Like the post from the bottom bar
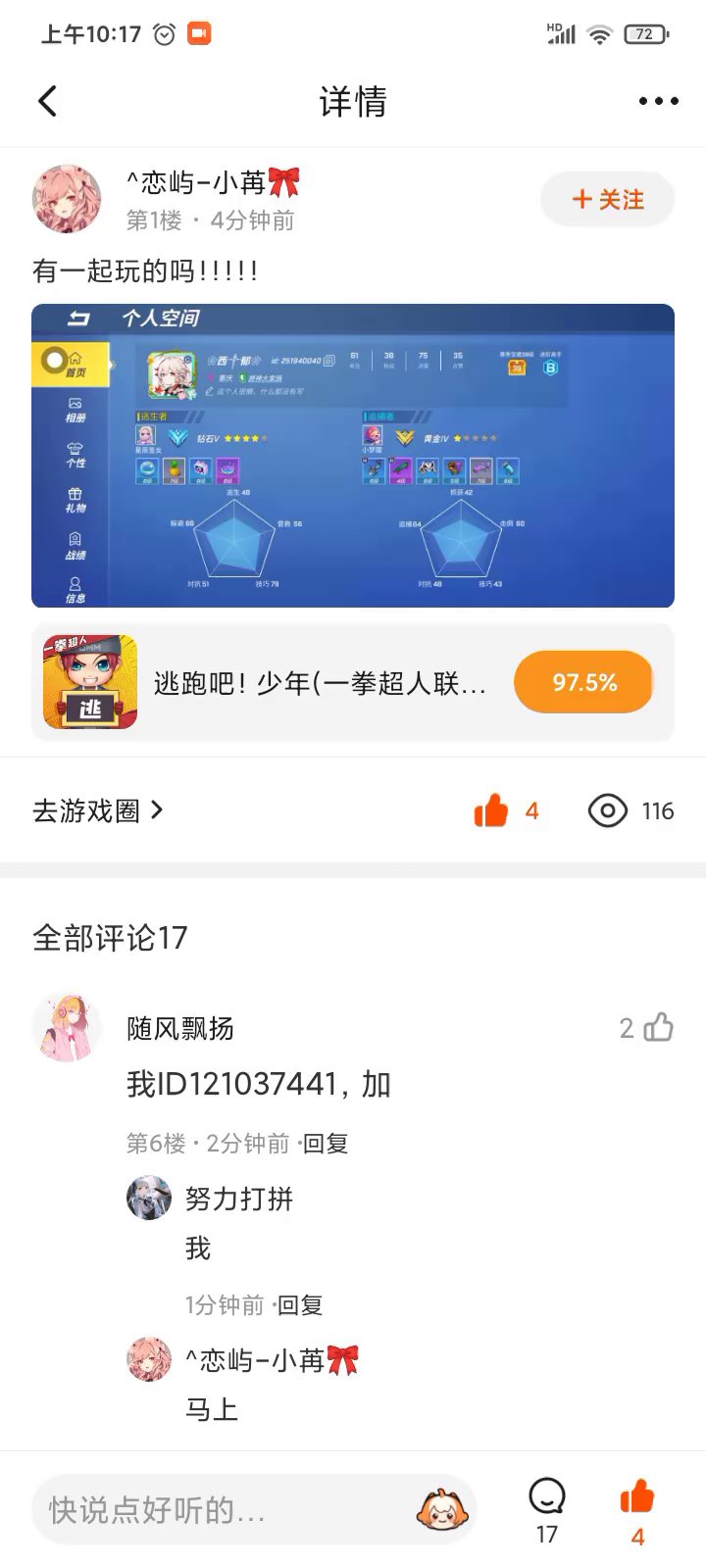Screen dimensions: 706x1568 [x=637, y=1497]
